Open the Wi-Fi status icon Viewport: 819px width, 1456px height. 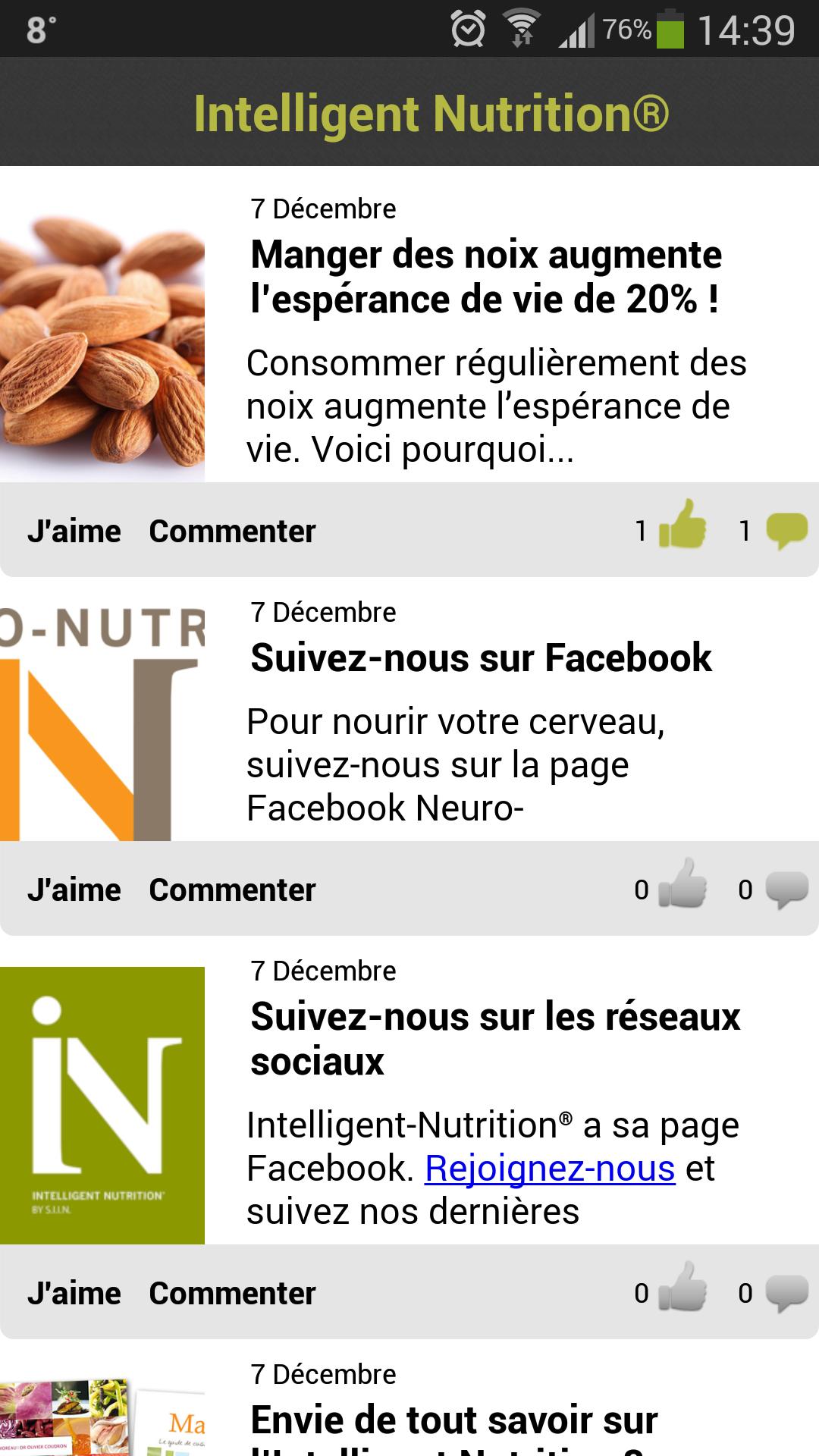point(522,27)
